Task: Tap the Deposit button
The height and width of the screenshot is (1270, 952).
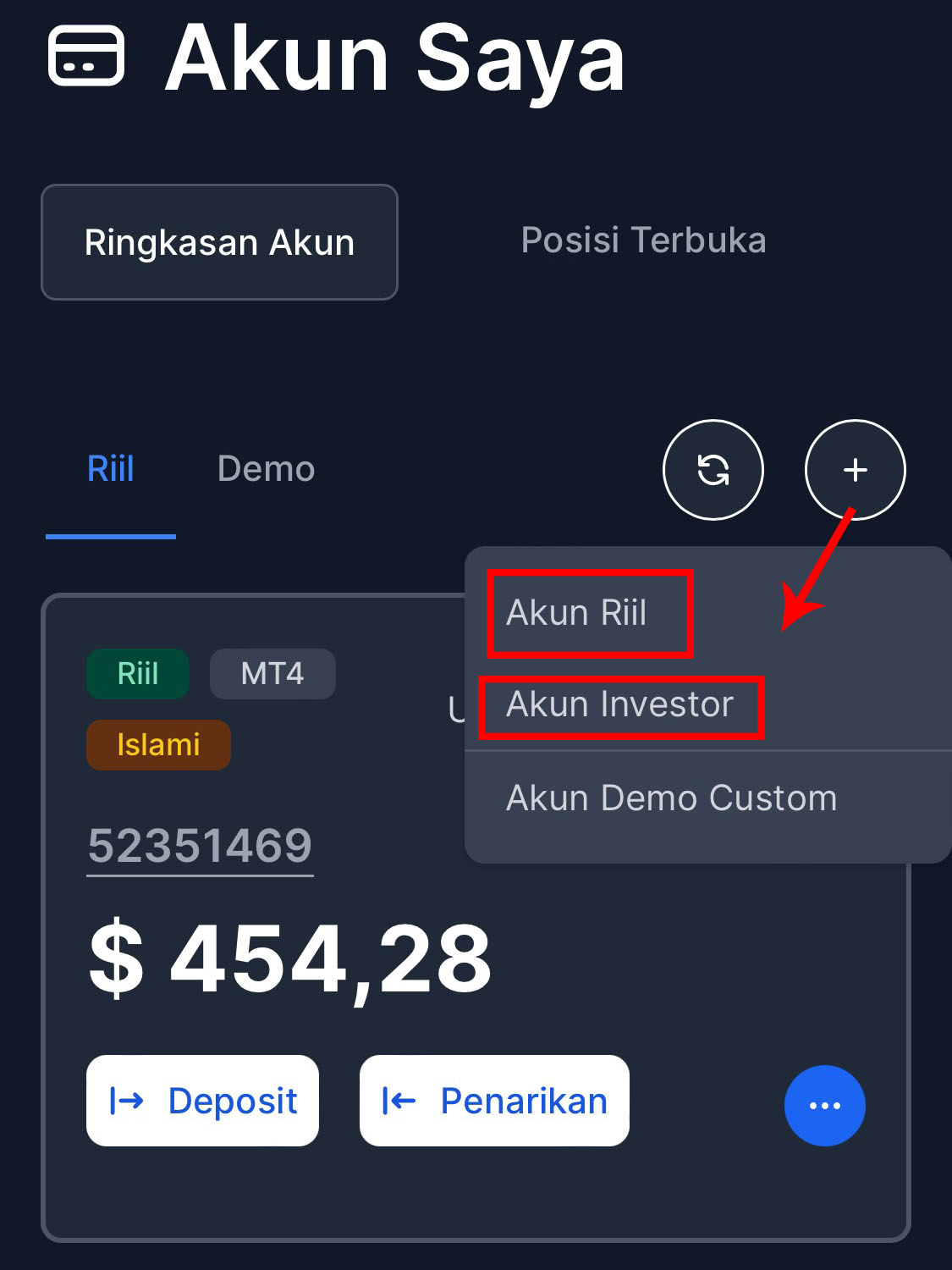Action: [x=203, y=1101]
